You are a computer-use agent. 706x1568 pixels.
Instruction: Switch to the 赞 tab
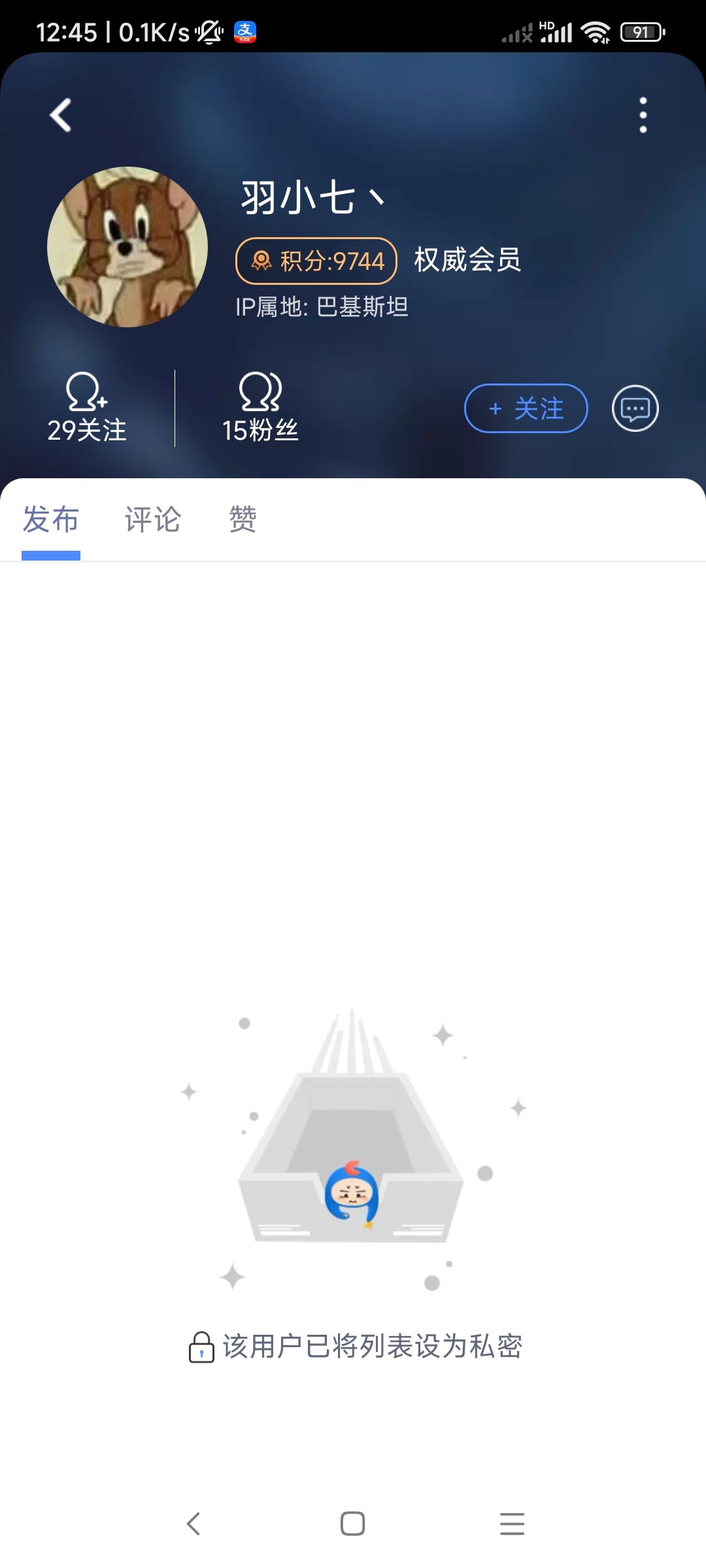(243, 520)
